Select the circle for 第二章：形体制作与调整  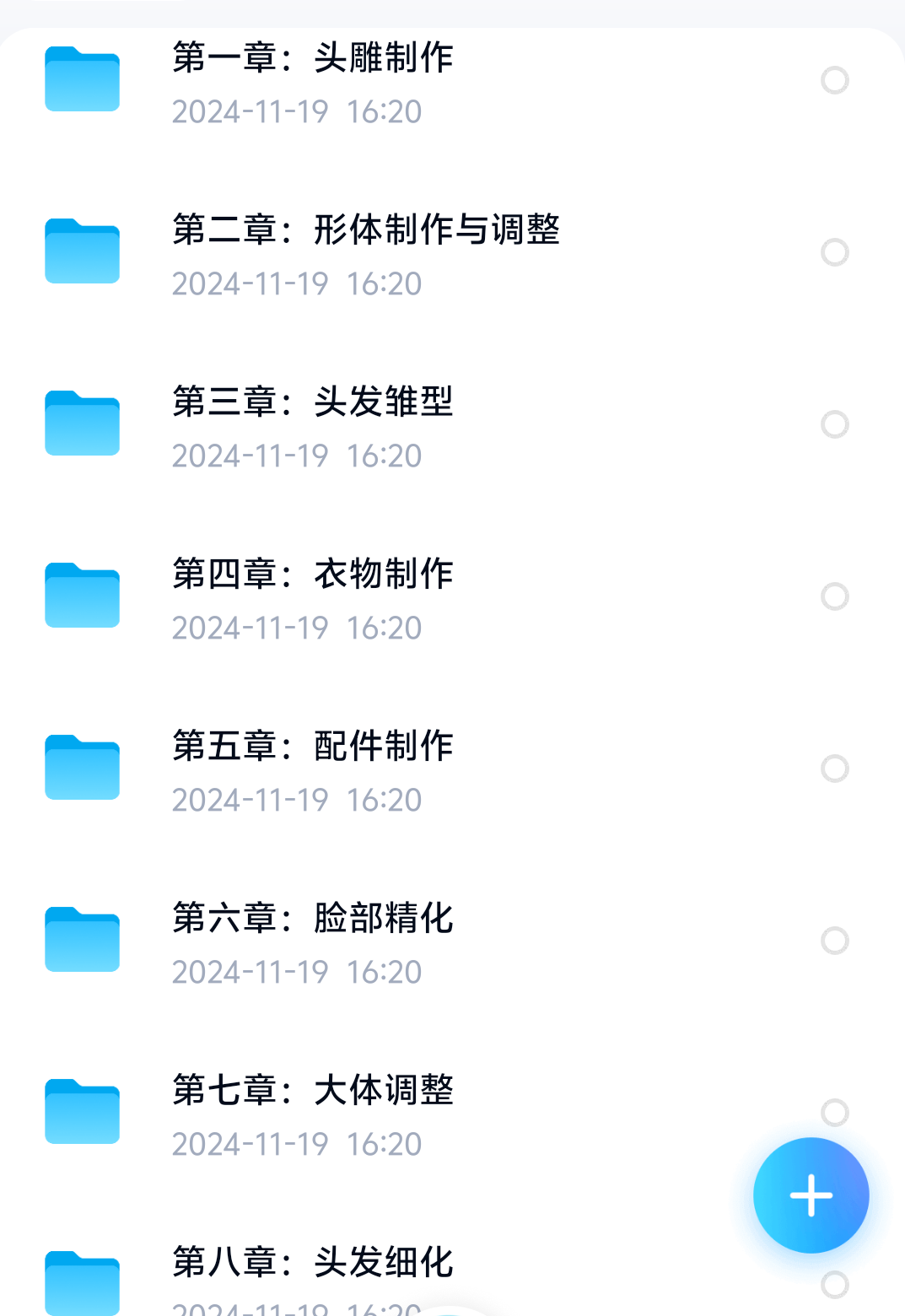point(835,252)
